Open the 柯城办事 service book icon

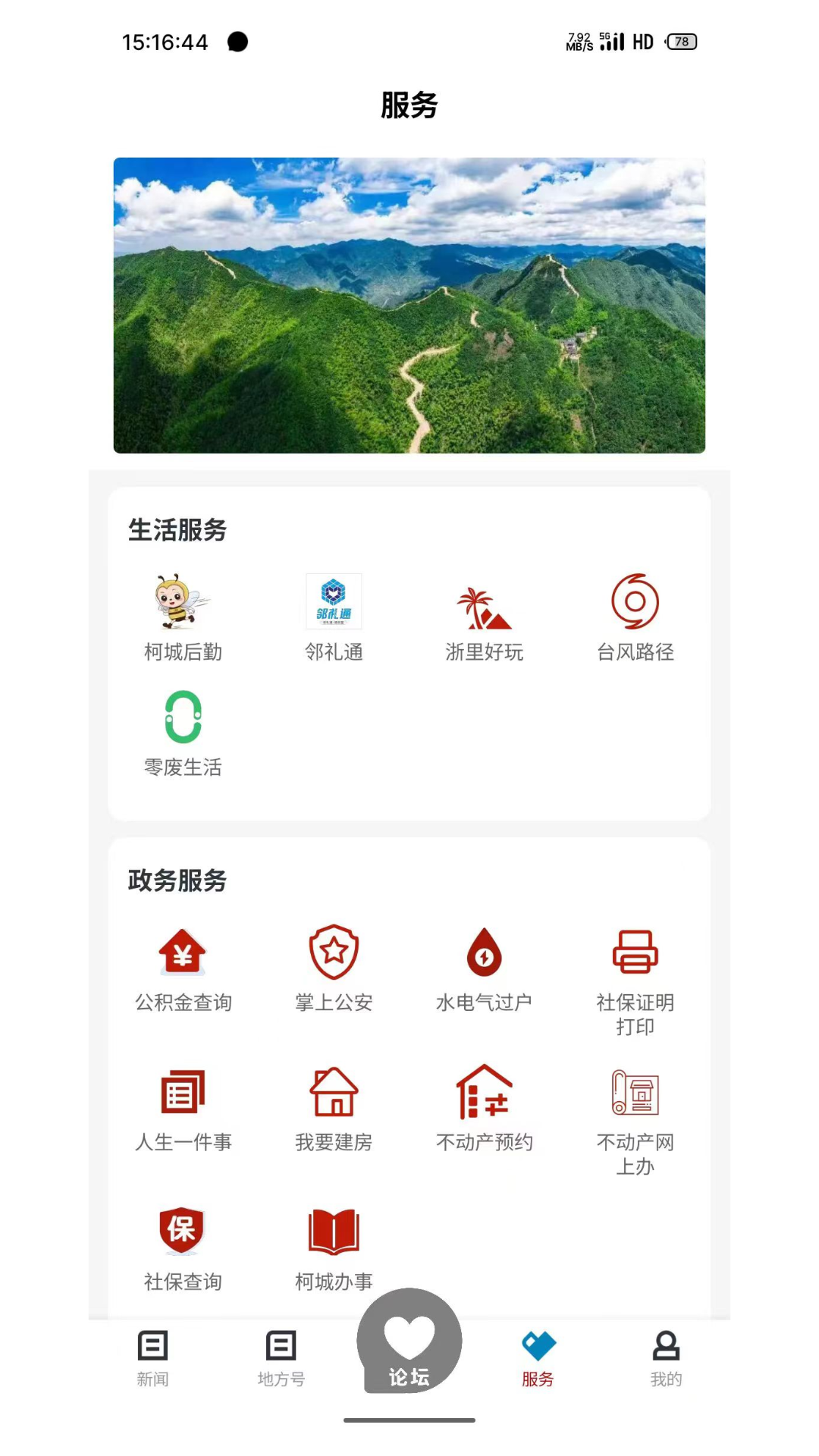tap(333, 1246)
